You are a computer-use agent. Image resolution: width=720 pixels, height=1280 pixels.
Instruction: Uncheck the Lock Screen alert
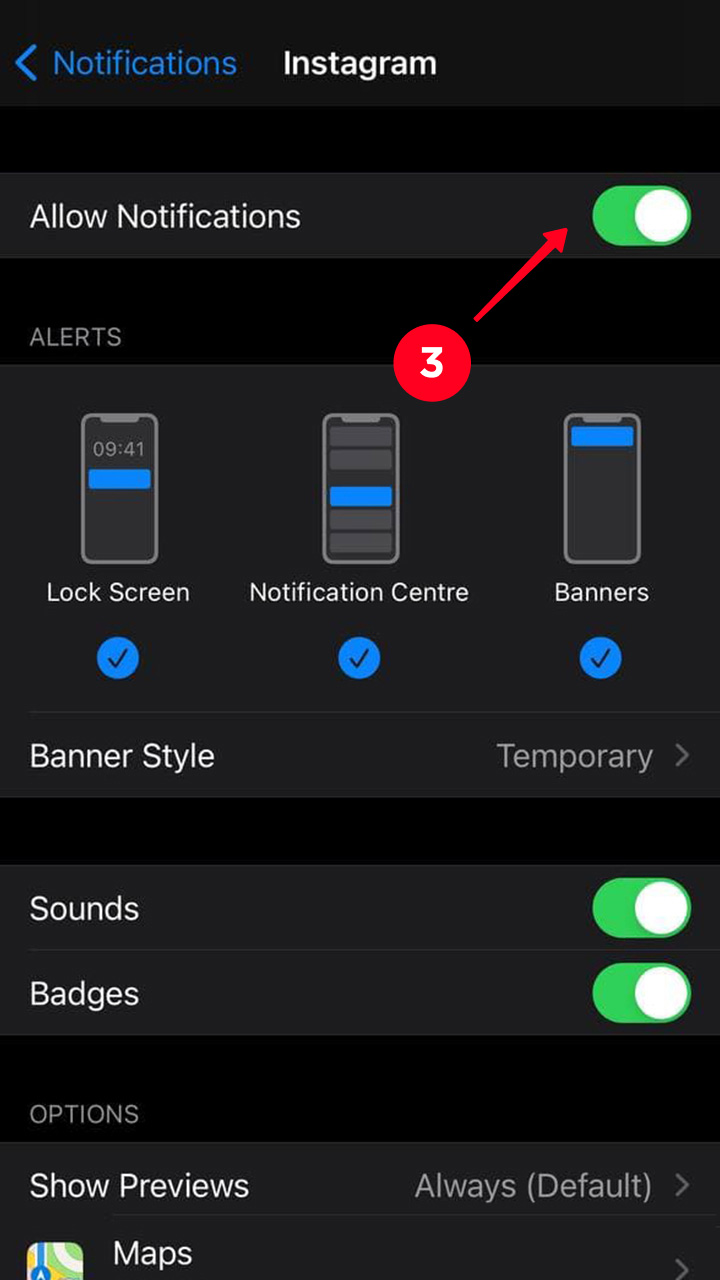[x=118, y=658]
